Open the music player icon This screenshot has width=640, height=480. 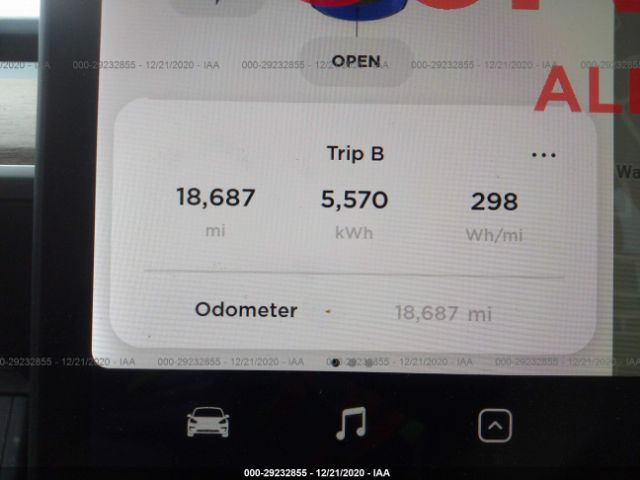[x=350, y=424]
